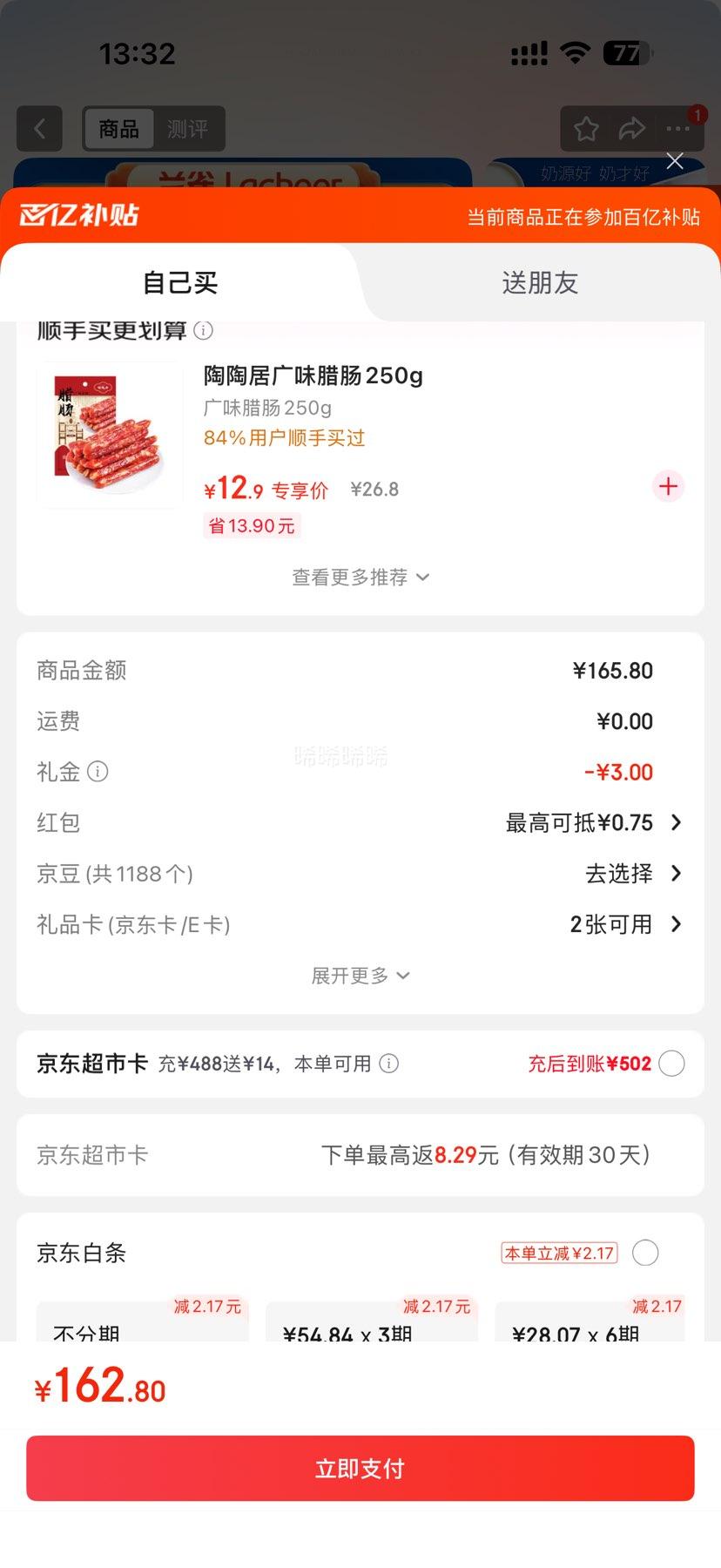Open the 顺手买更划算 info icon
The width and height of the screenshot is (721, 1568).
coord(203,331)
